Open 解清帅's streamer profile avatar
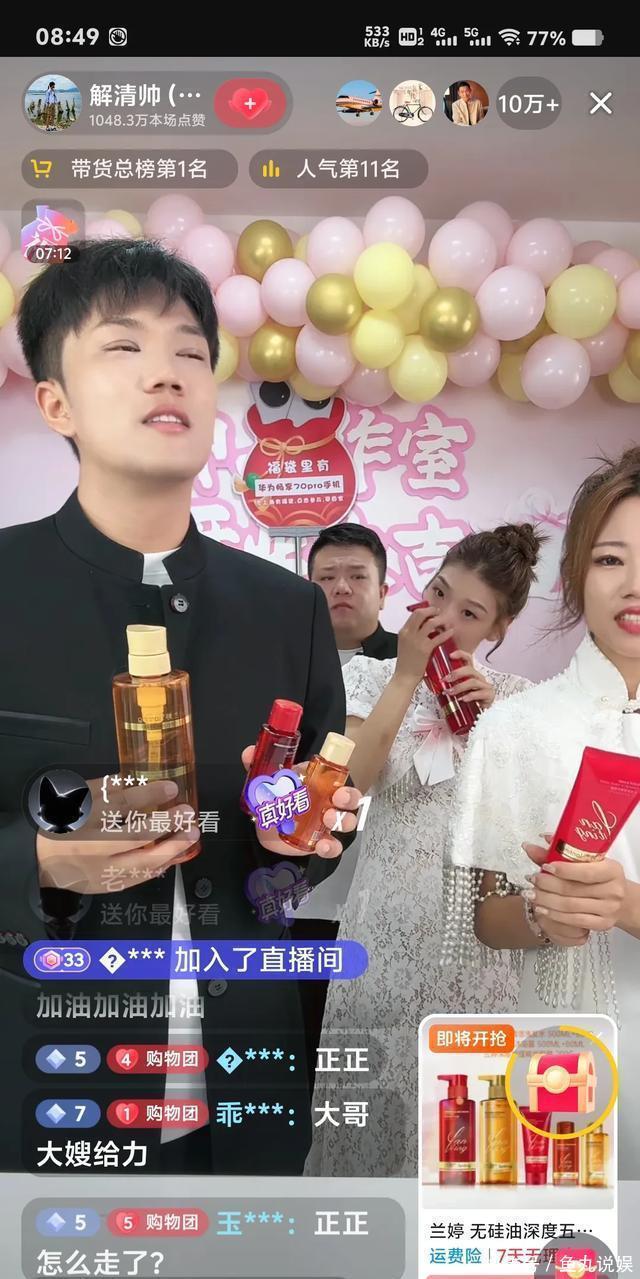 (x=52, y=103)
